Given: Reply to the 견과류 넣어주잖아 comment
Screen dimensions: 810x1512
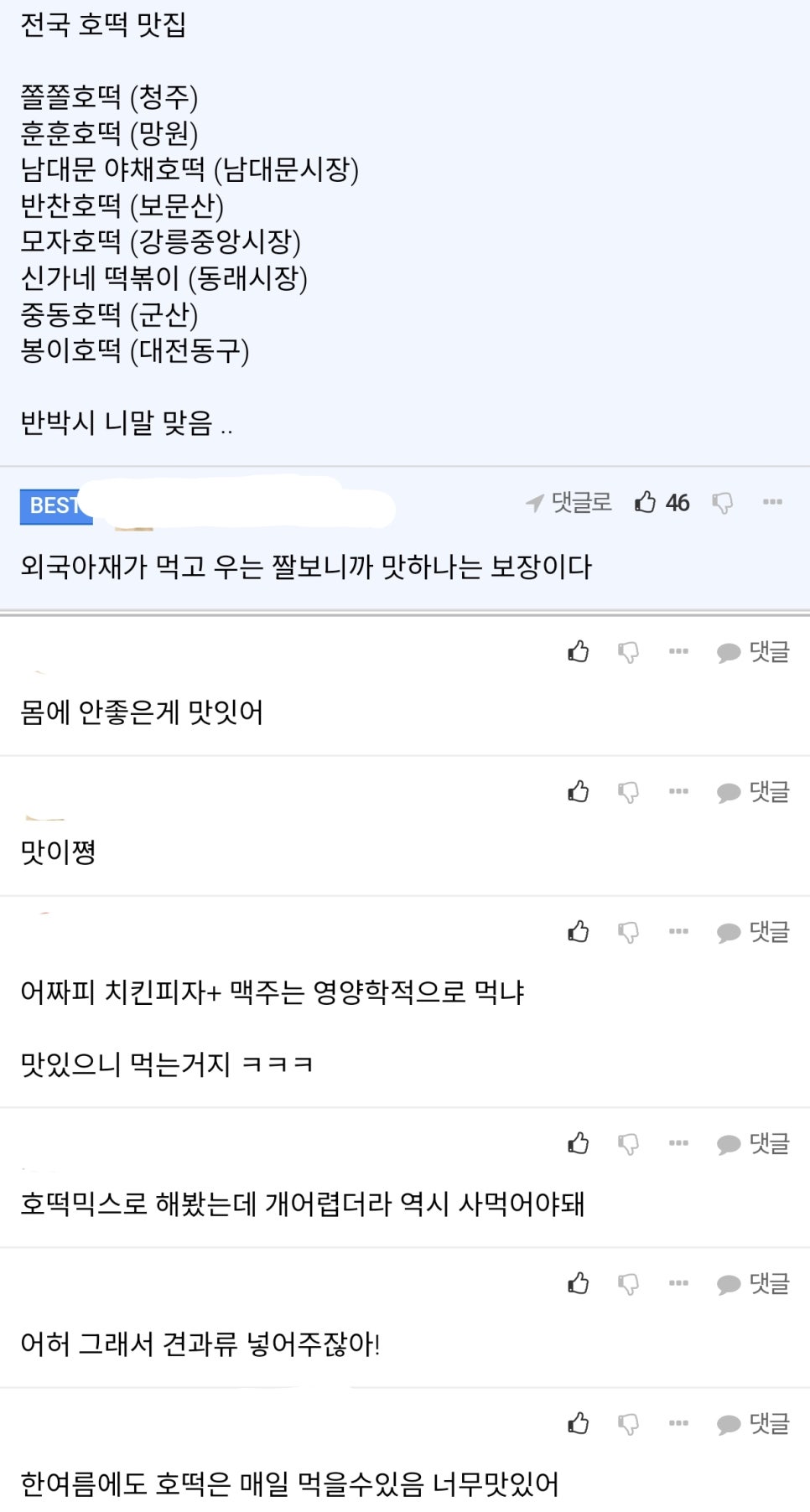Looking at the screenshot, I should [x=753, y=1283].
